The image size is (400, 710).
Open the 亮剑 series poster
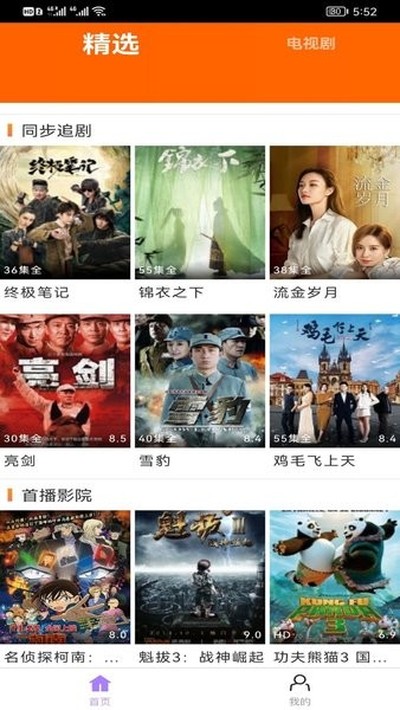(65, 381)
